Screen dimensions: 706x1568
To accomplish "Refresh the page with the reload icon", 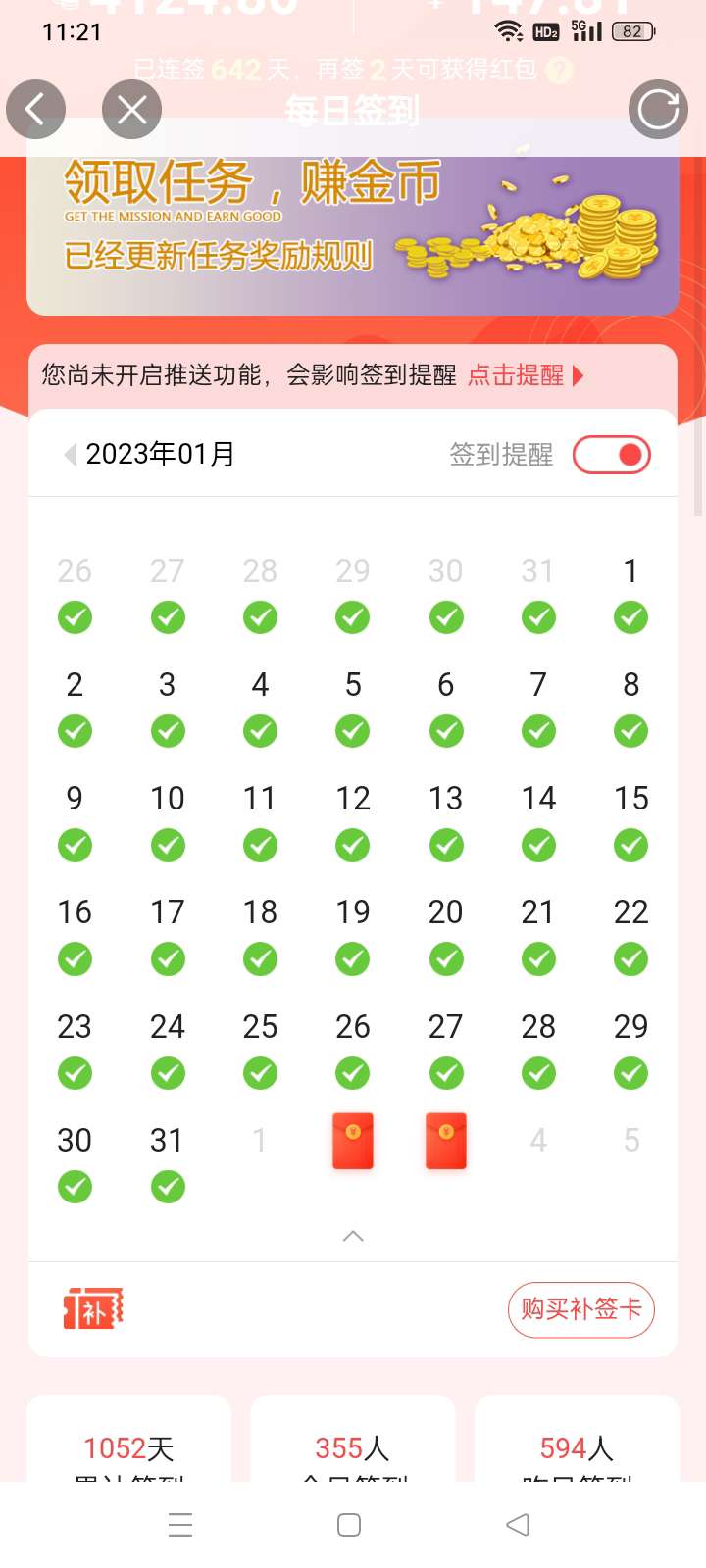I will click(658, 109).
